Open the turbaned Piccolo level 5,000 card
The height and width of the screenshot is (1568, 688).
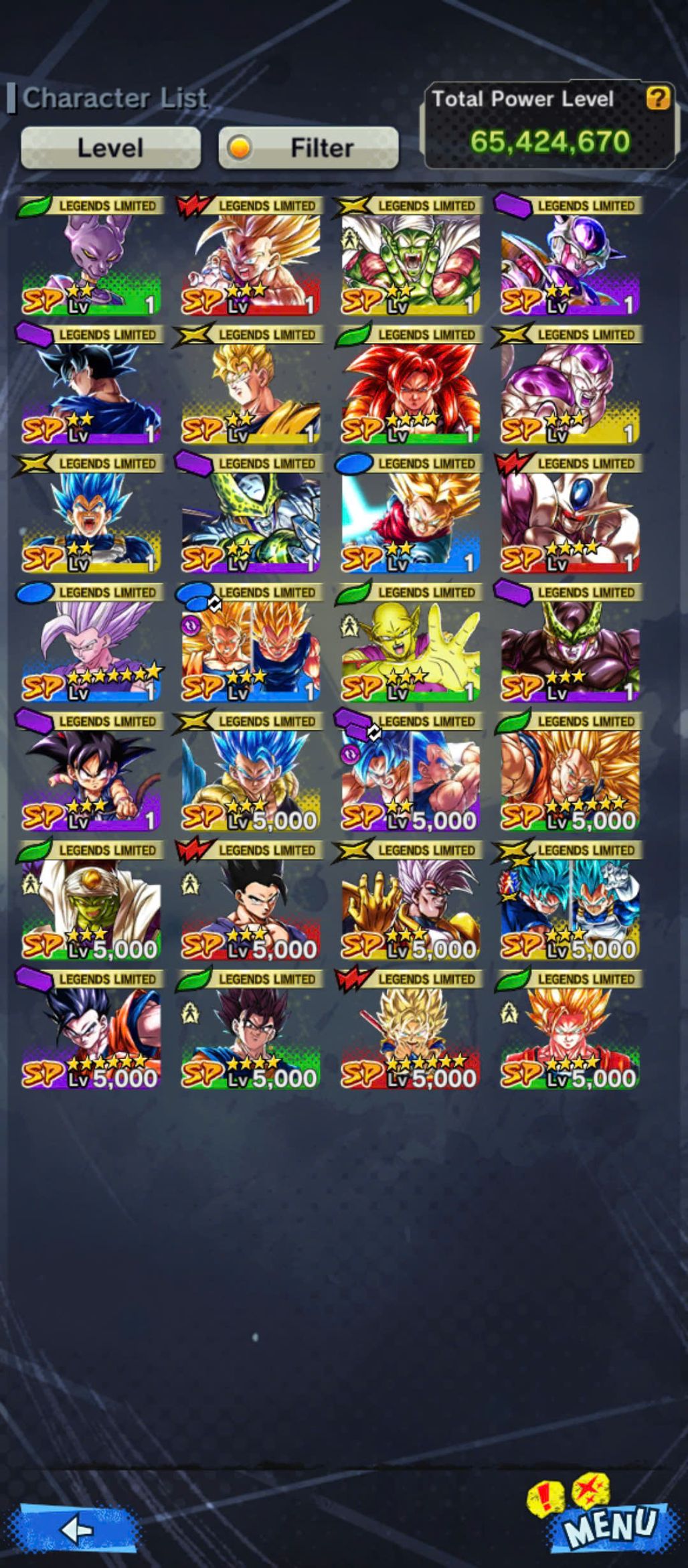[x=90, y=903]
